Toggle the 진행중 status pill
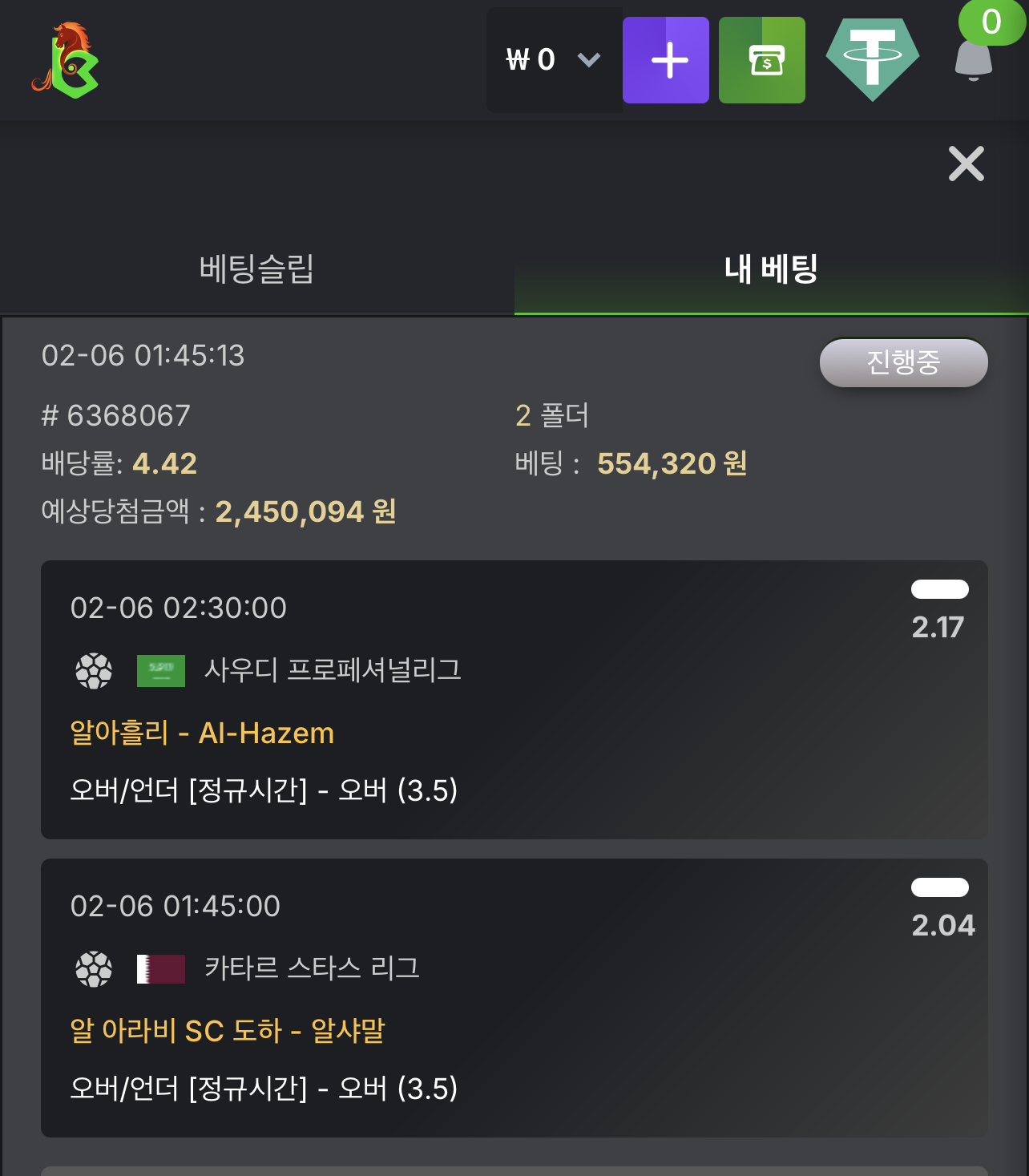Viewport: 1029px width, 1176px height. (x=903, y=362)
